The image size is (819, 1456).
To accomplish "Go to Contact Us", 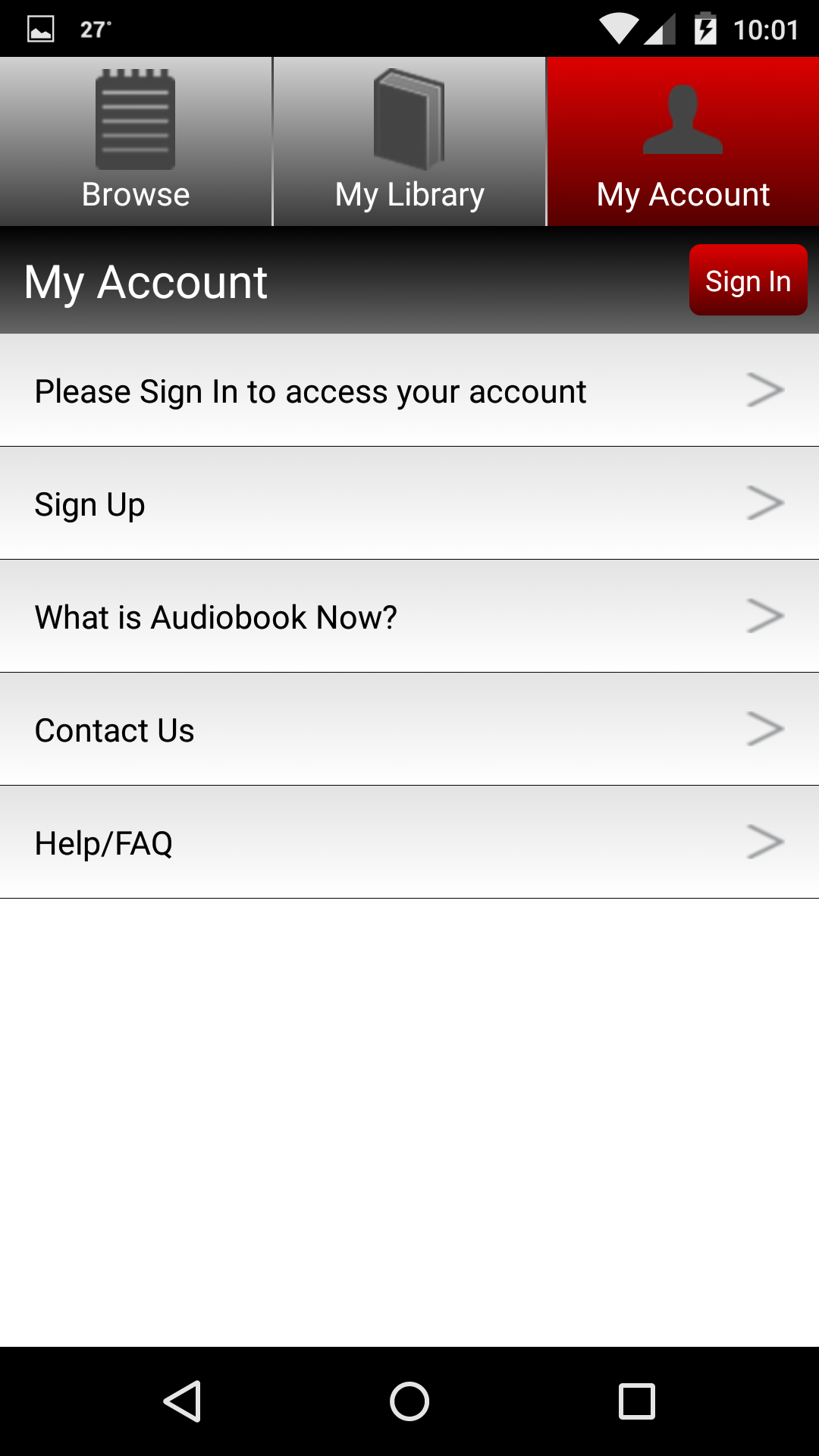I will 409,730.
